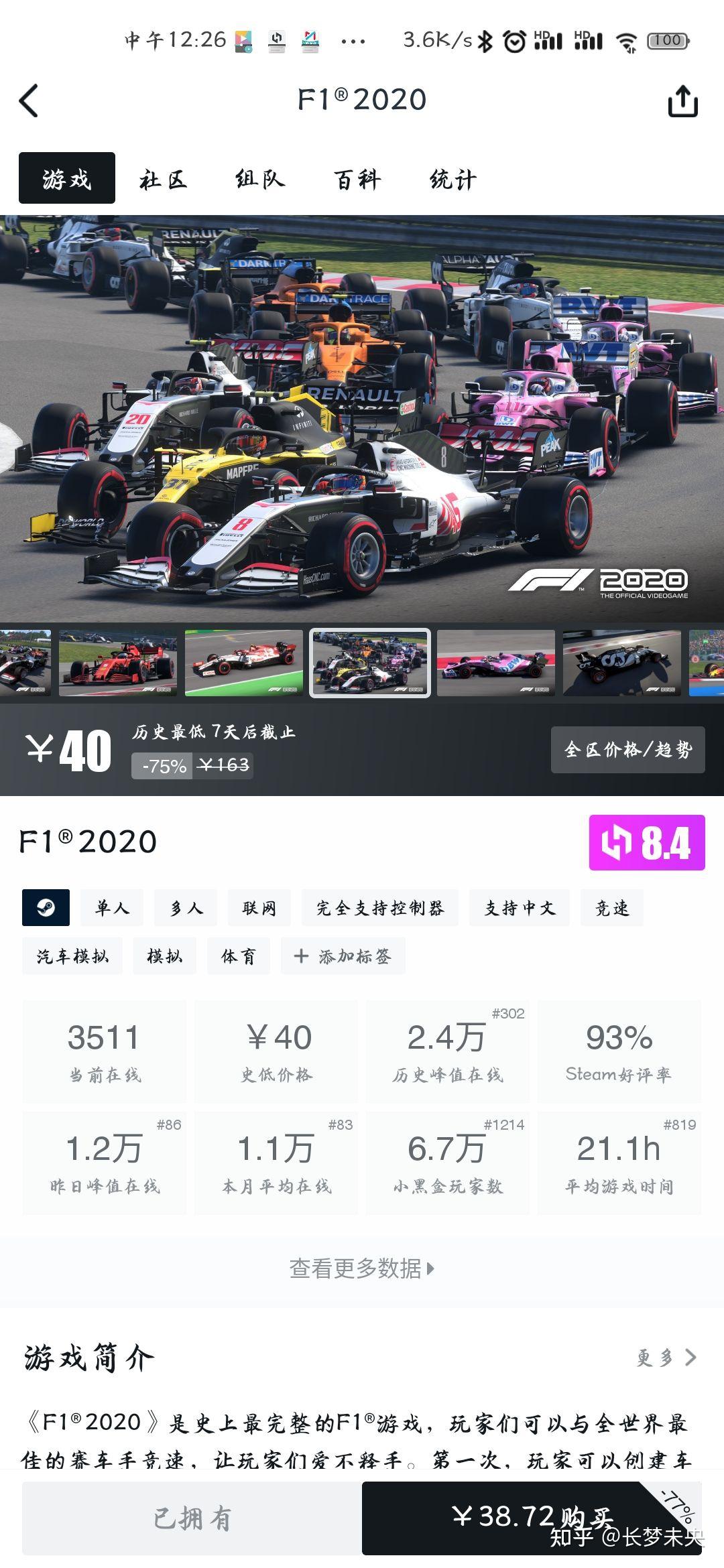View the pink BWT car screenshot thumbnail
This screenshot has width=724, height=1568.
(495, 663)
